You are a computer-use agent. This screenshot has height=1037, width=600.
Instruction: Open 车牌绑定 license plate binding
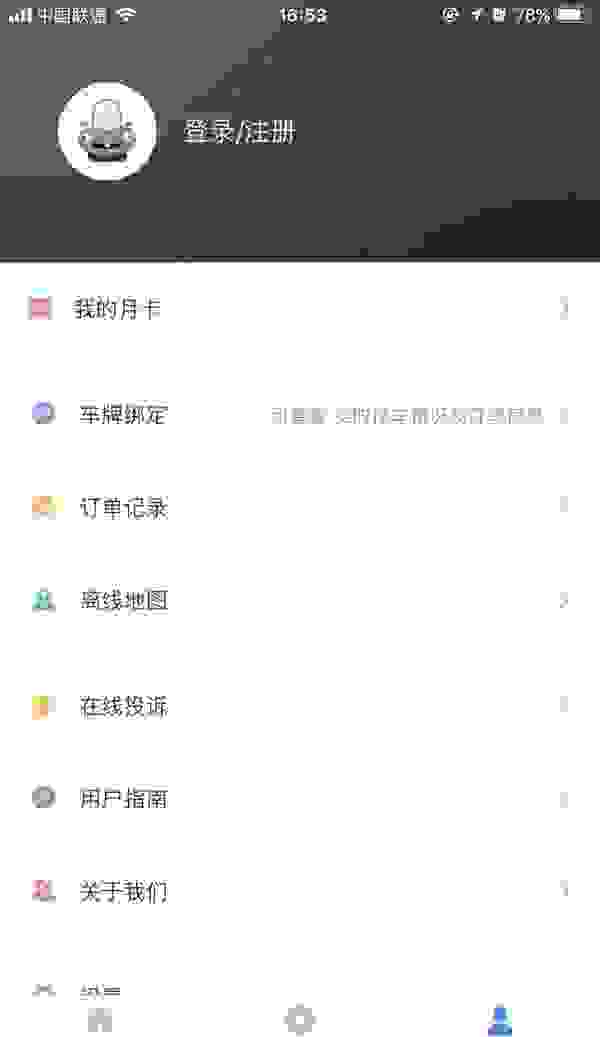[300, 415]
